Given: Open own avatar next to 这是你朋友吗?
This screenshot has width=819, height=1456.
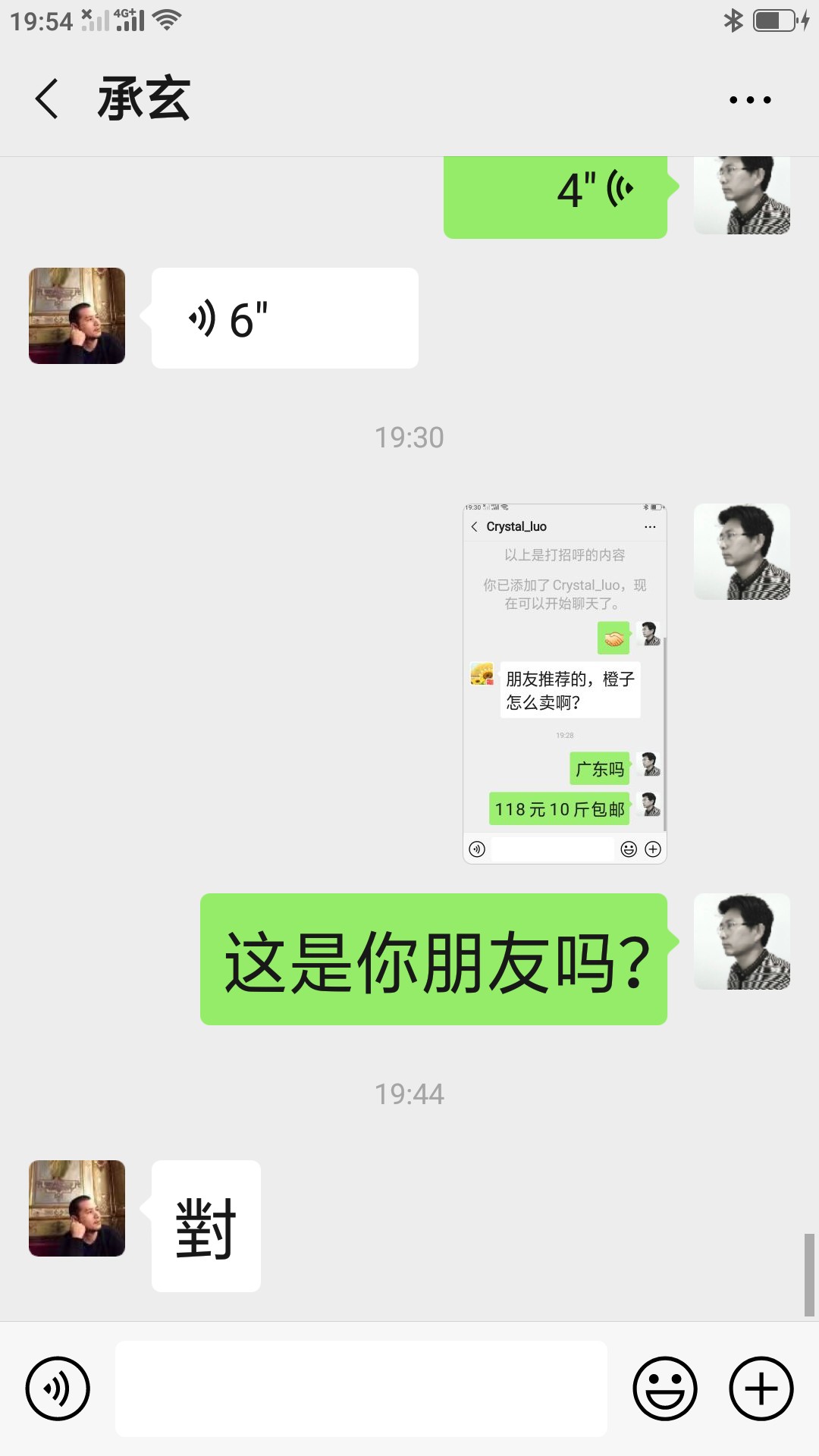Looking at the screenshot, I should click(742, 941).
